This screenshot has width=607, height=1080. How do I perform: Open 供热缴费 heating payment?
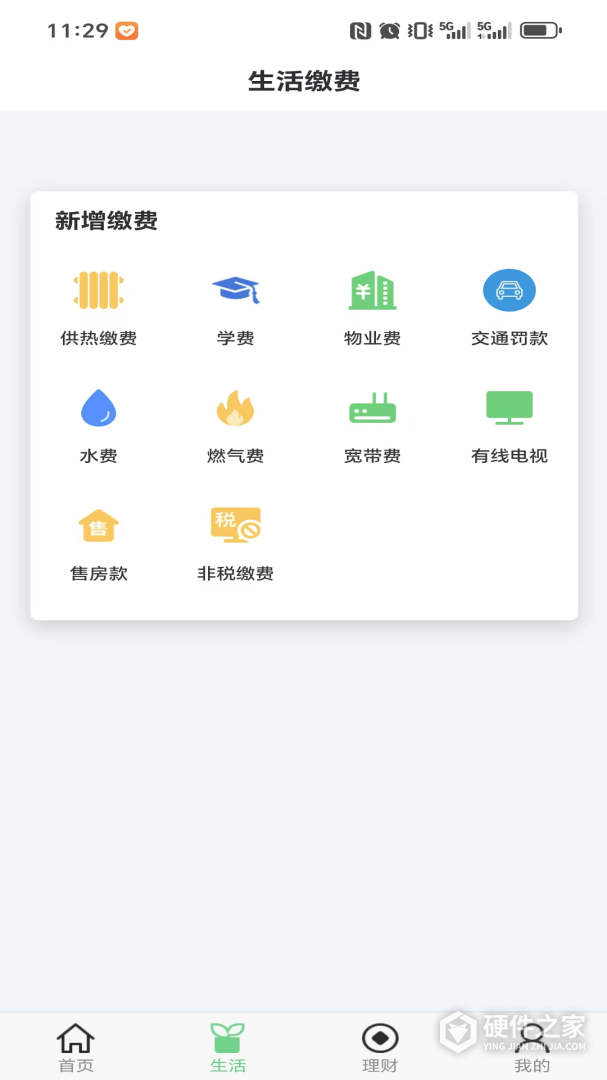tap(98, 307)
